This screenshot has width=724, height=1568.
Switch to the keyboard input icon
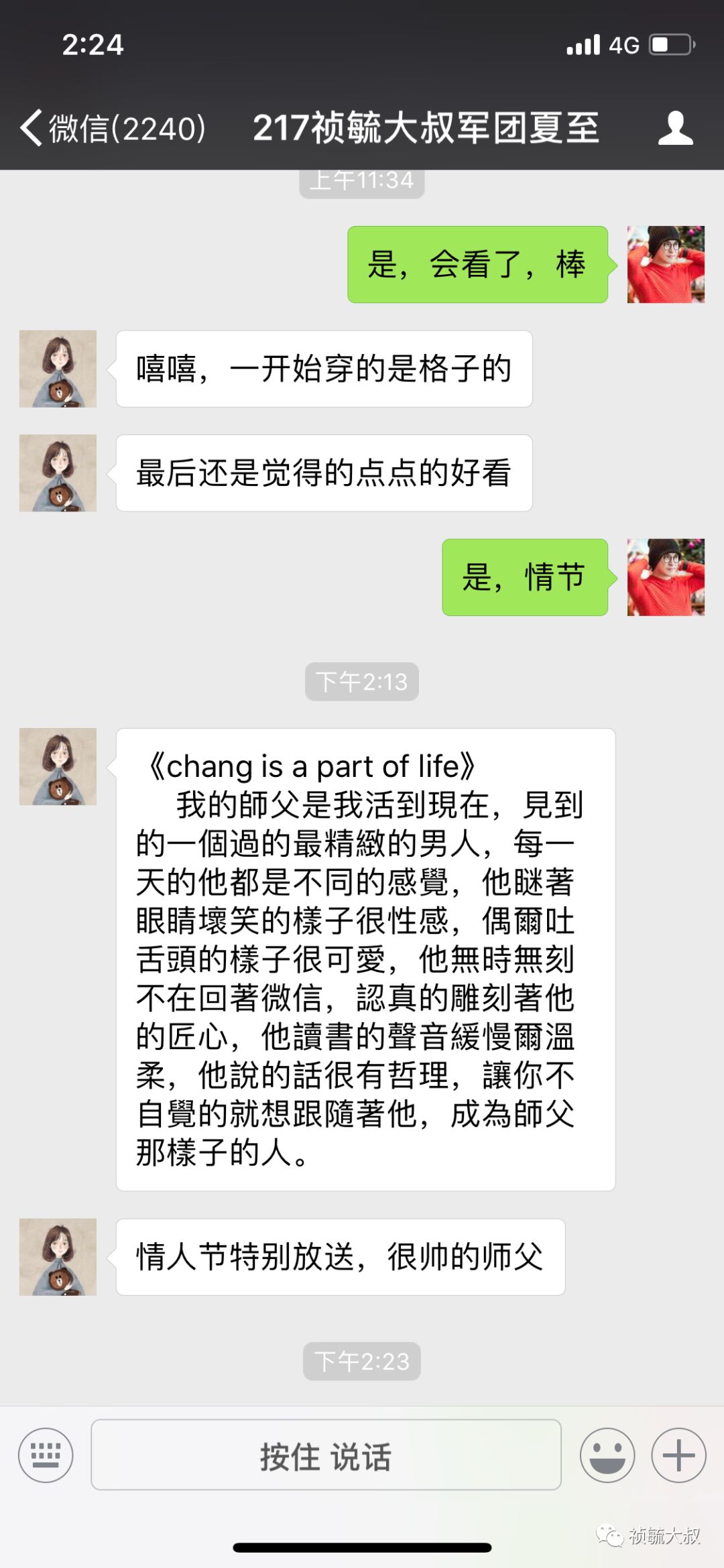click(46, 1455)
